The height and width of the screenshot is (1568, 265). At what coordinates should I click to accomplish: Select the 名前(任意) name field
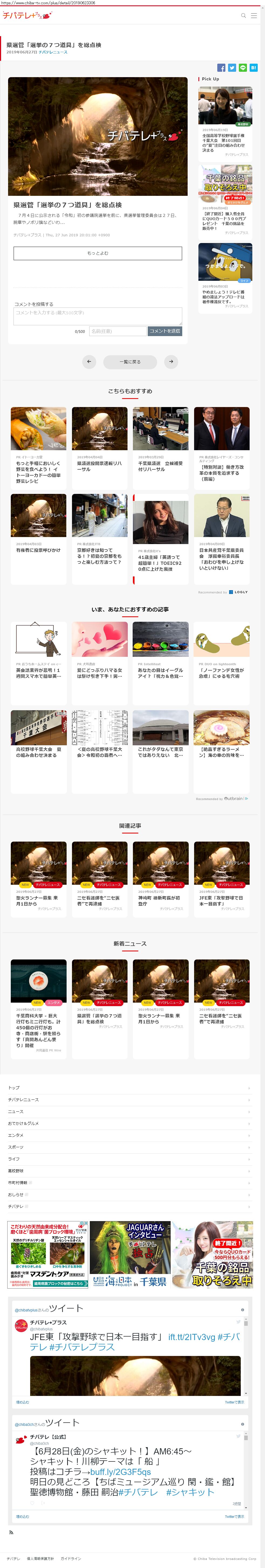[x=118, y=331]
